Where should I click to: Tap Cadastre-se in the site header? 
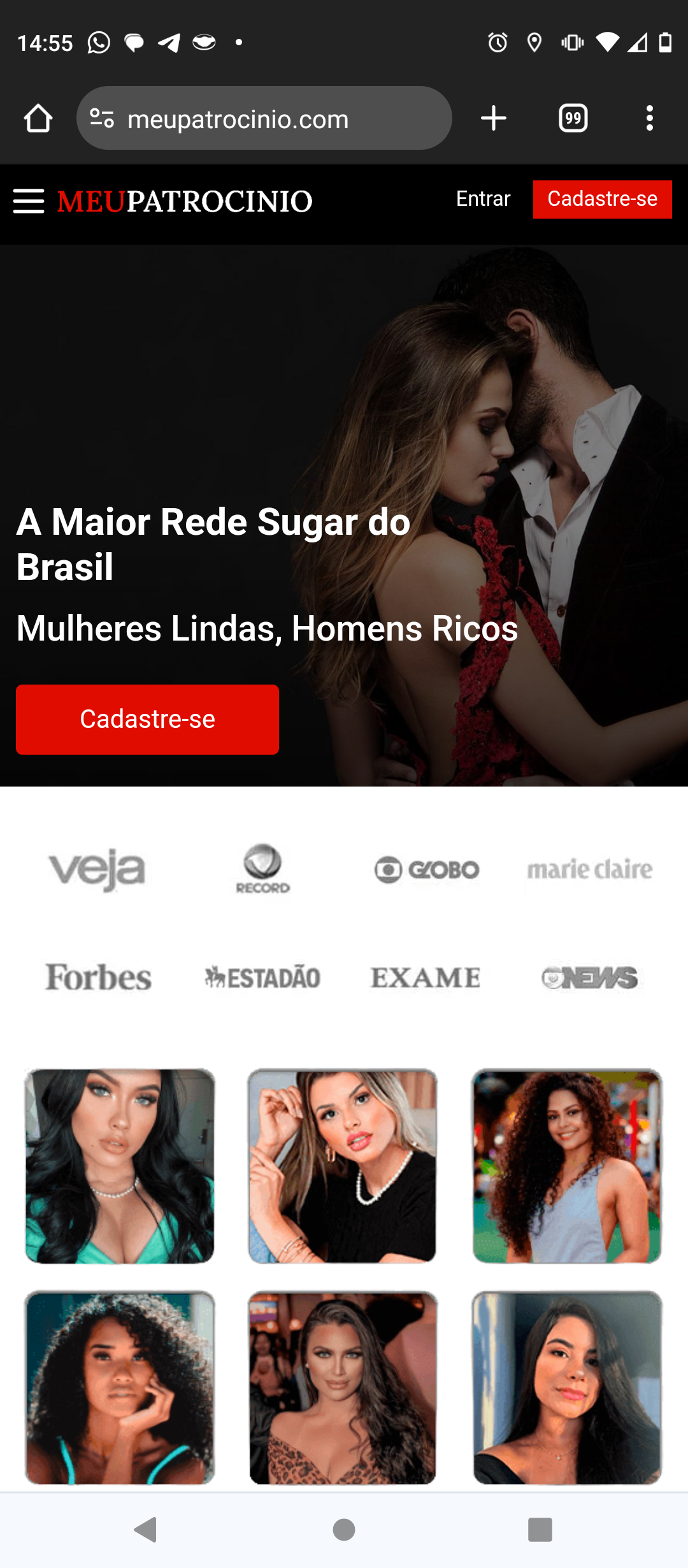(602, 199)
